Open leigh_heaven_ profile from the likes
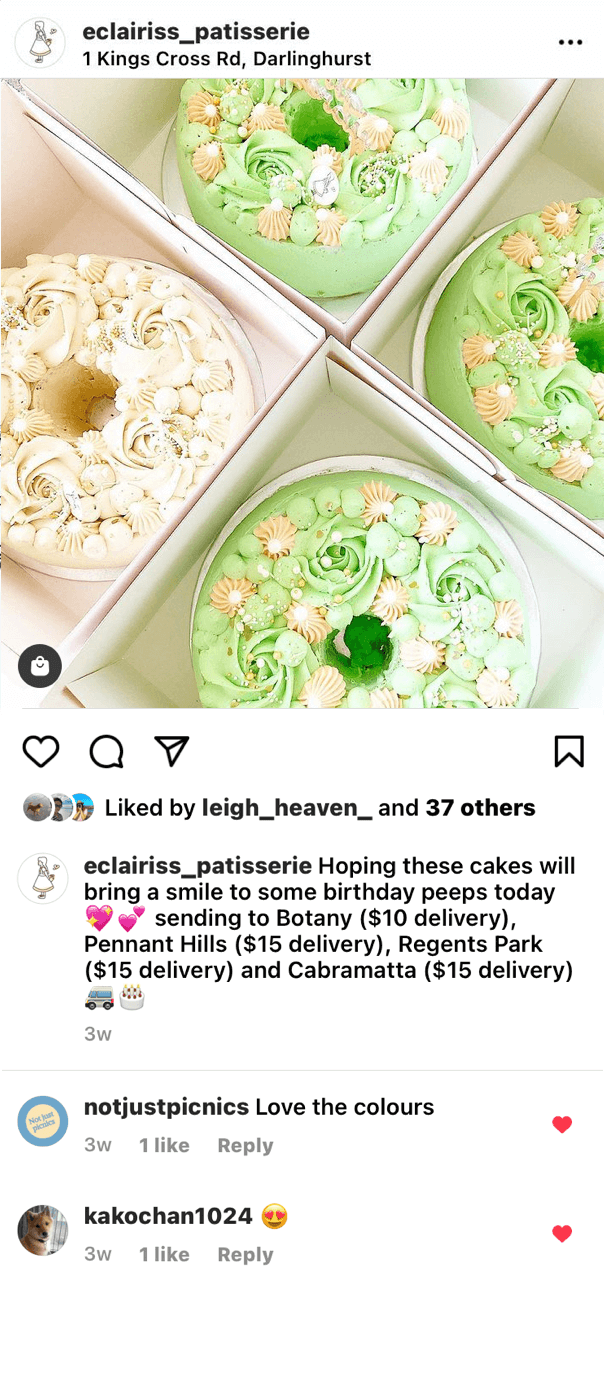The height and width of the screenshot is (1376, 604). tap(286, 808)
